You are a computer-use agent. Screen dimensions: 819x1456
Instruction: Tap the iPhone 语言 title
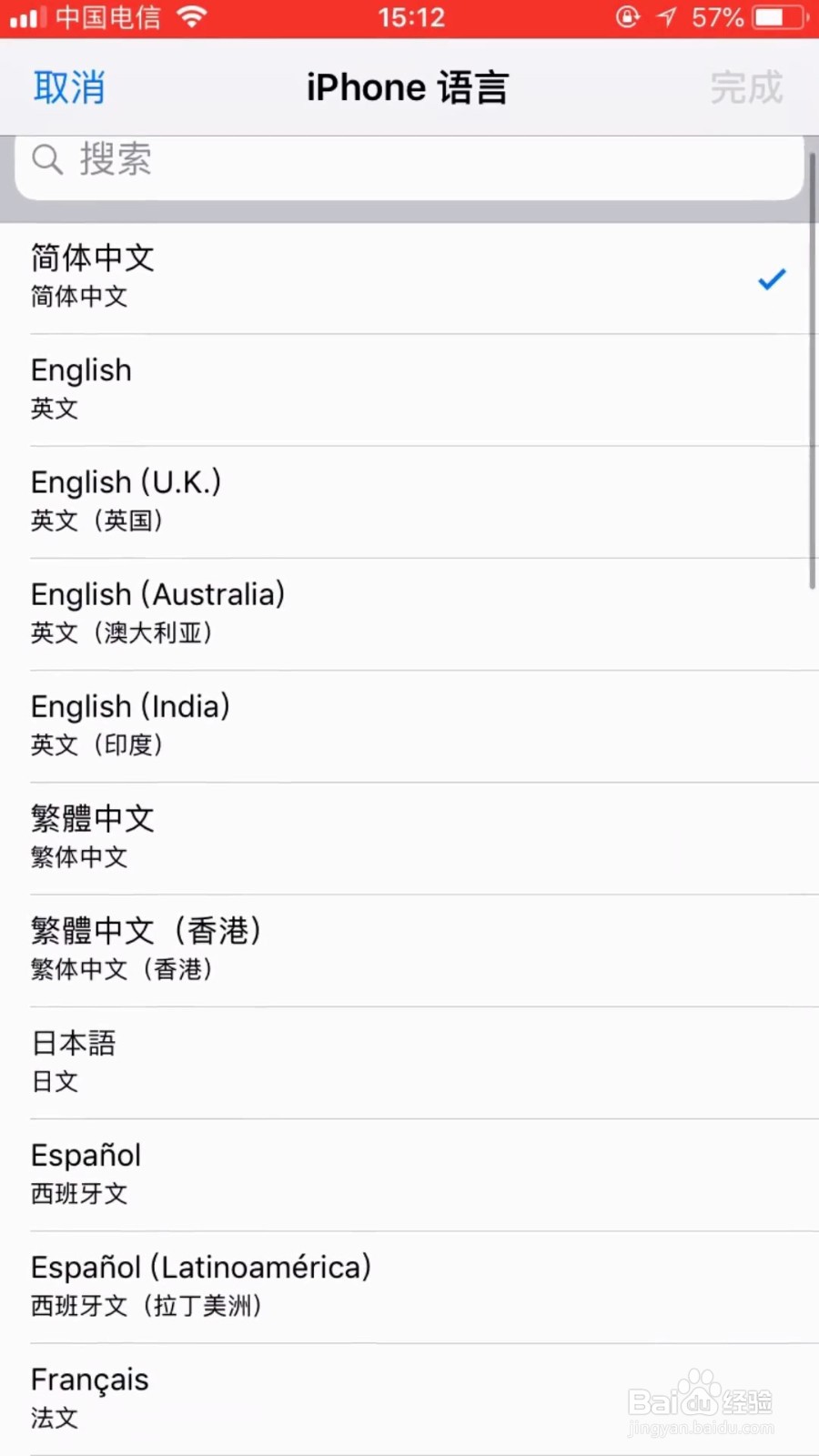pyautogui.click(x=407, y=86)
